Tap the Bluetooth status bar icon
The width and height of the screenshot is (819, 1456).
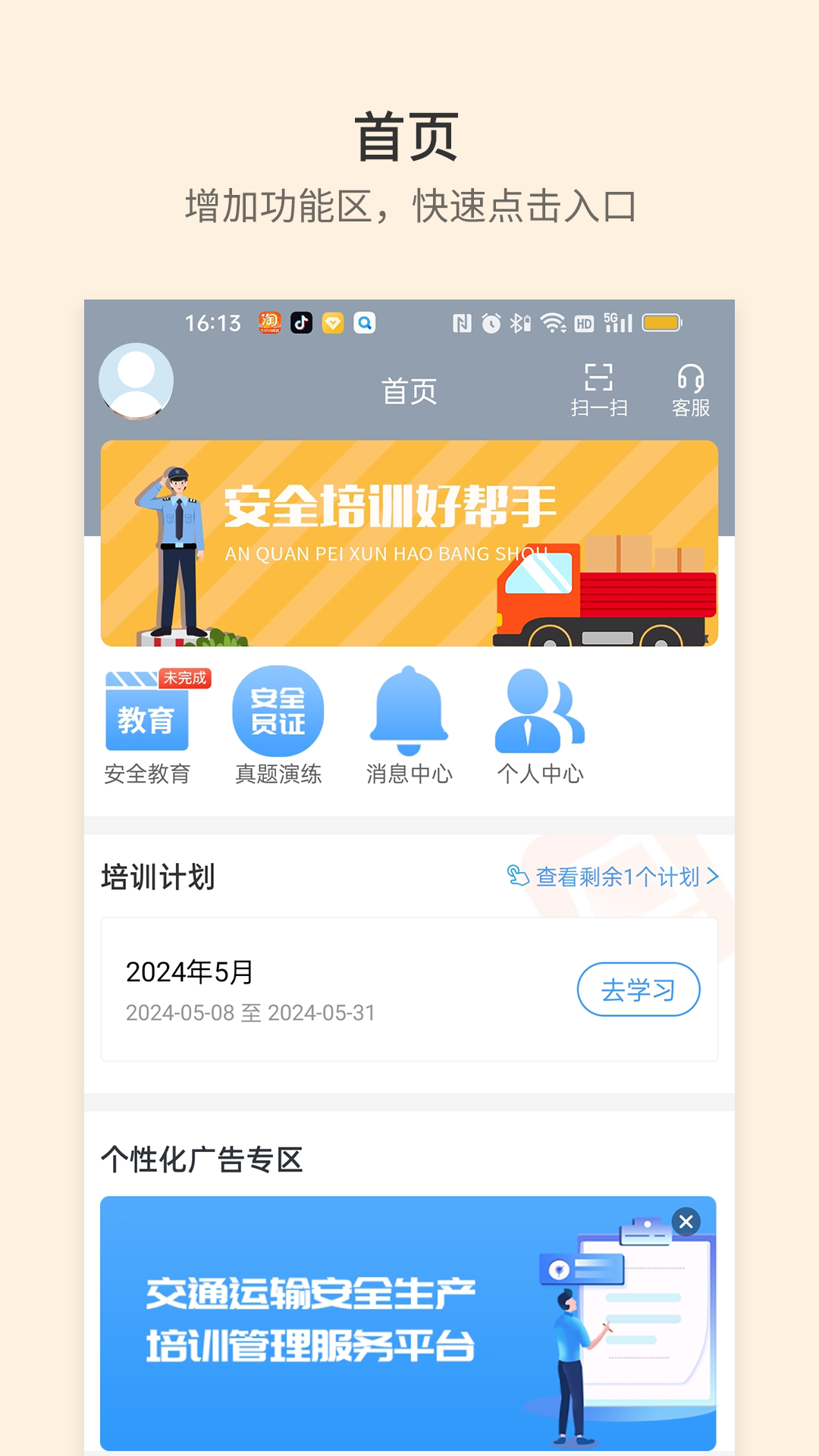[519, 322]
